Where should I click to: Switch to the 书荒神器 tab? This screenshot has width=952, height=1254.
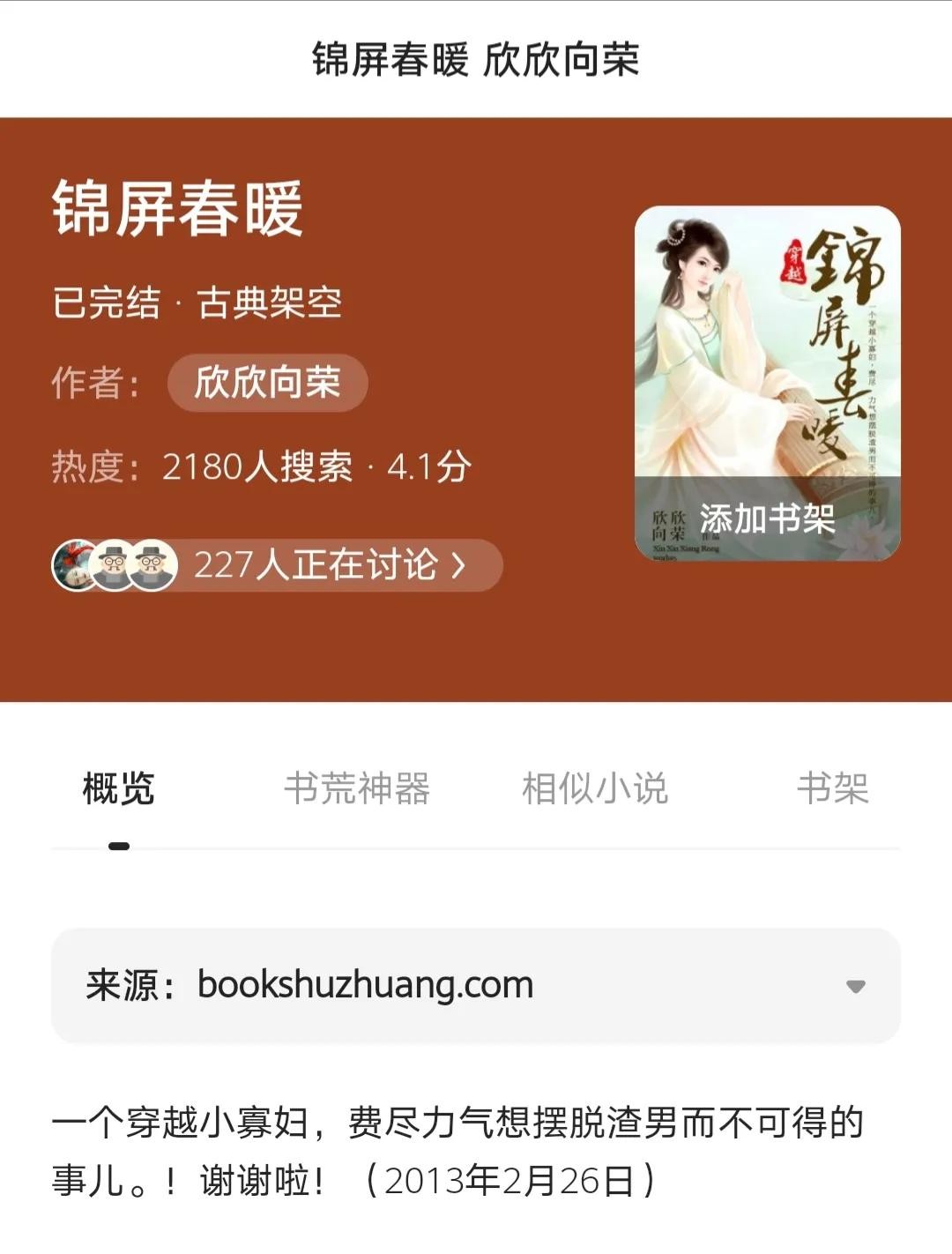tap(357, 788)
